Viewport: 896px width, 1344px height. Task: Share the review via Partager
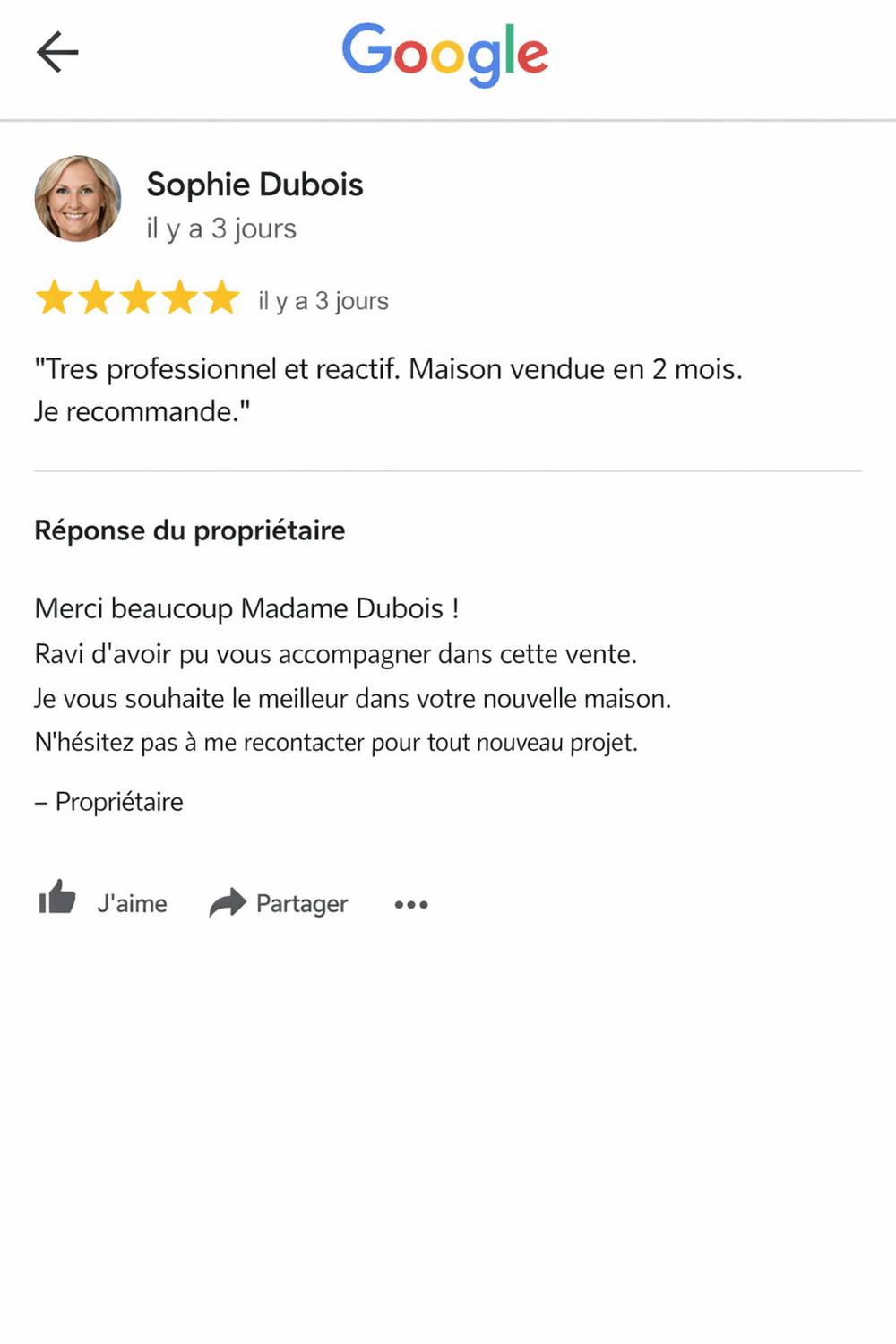coord(279,903)
